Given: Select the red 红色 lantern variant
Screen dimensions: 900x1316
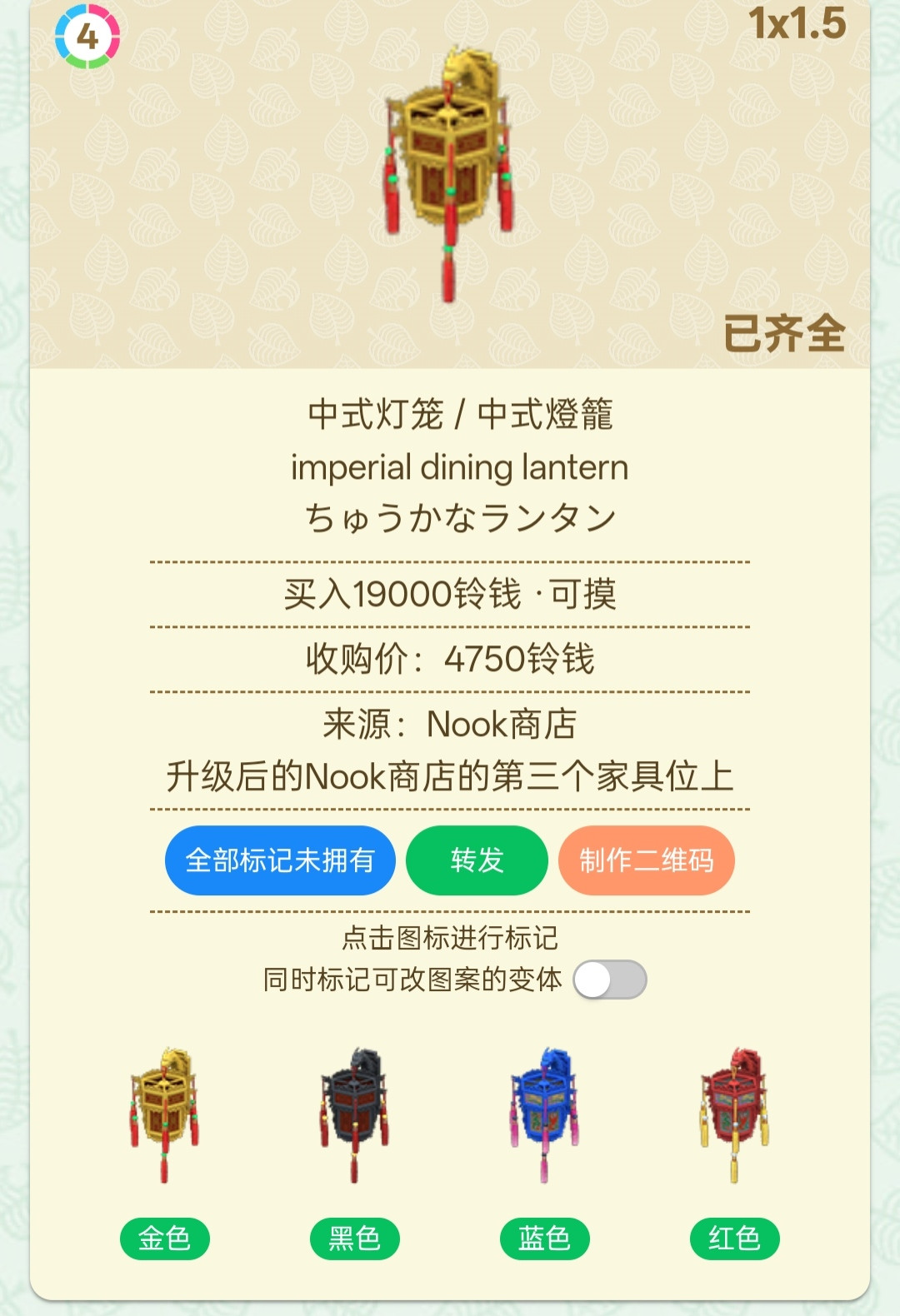Looking at the screenshot, I should pos(734,1114).
